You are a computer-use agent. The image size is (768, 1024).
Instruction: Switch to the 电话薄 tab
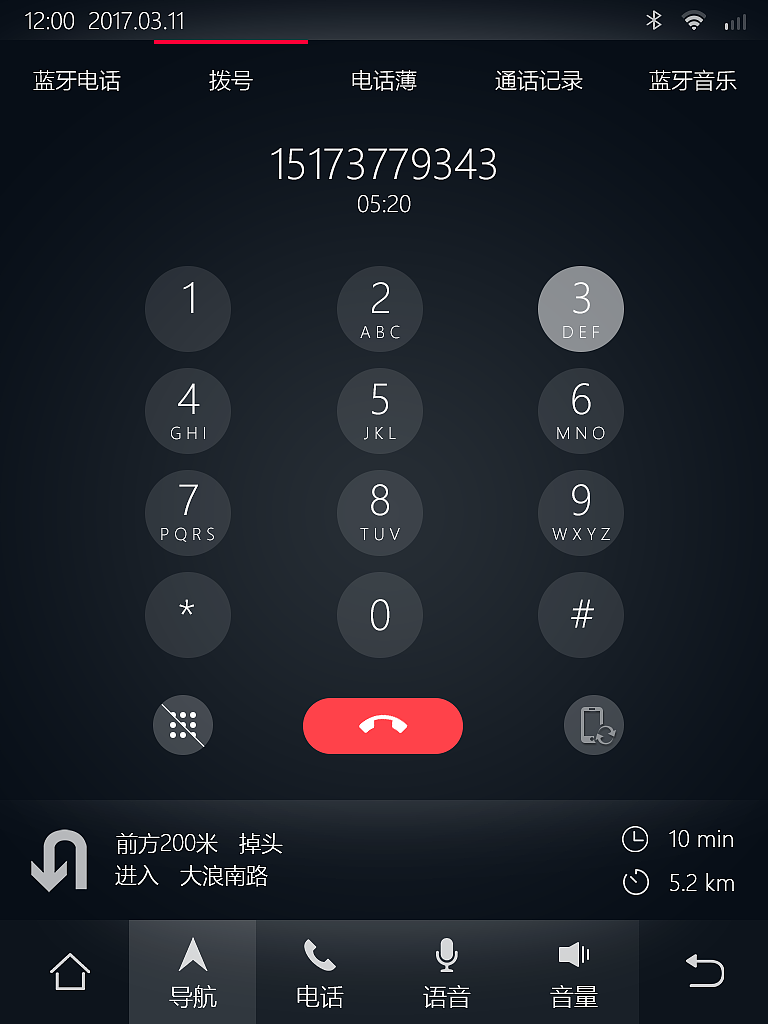384,81
